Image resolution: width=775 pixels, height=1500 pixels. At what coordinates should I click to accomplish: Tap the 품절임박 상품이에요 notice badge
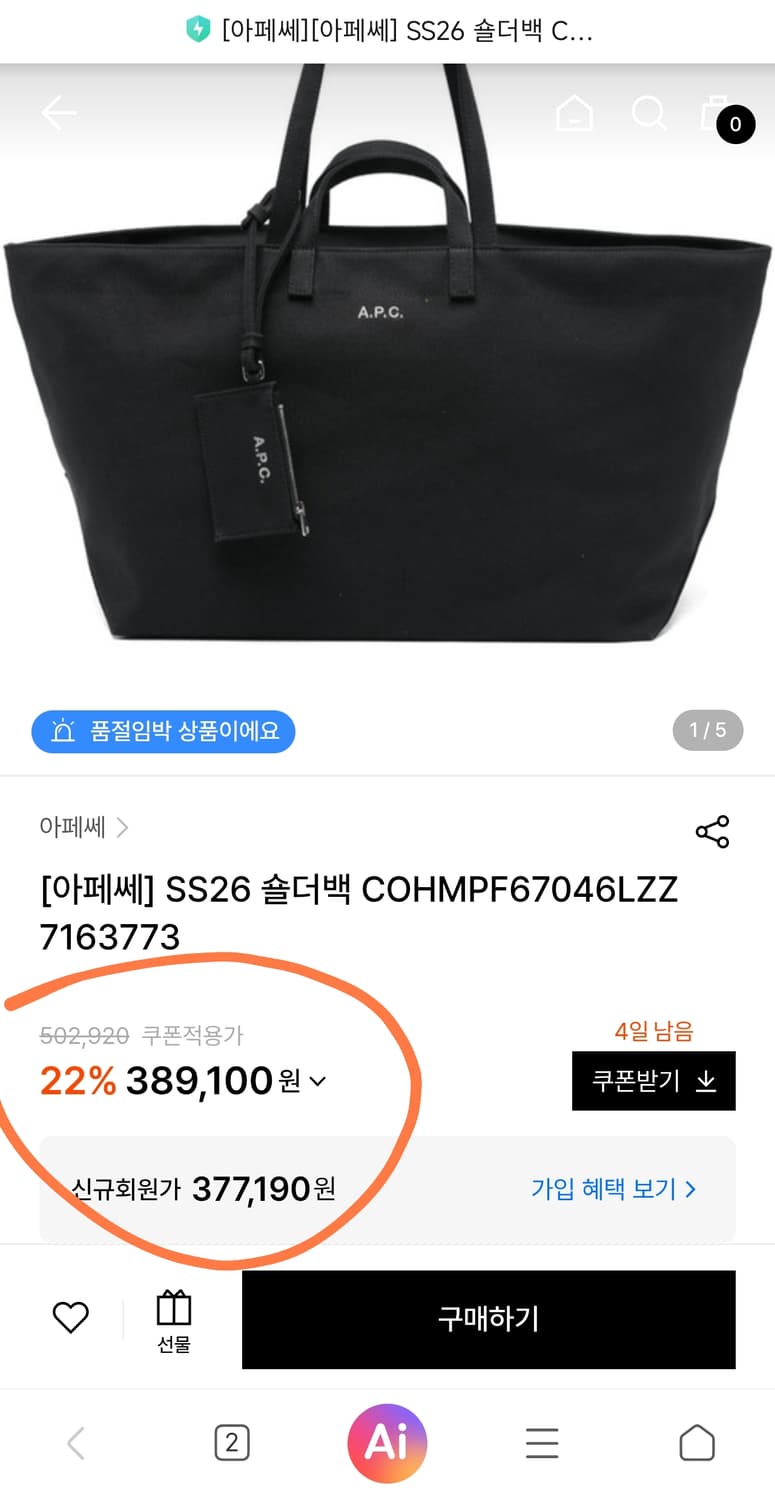point(163,732)
